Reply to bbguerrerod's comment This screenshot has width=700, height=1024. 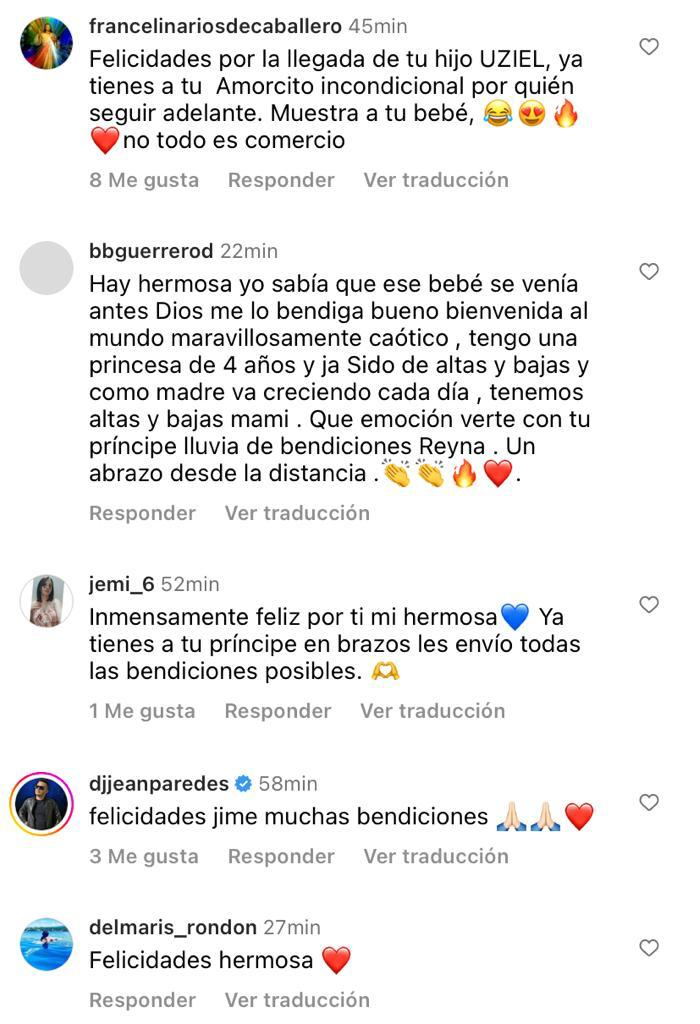(142, 513)
